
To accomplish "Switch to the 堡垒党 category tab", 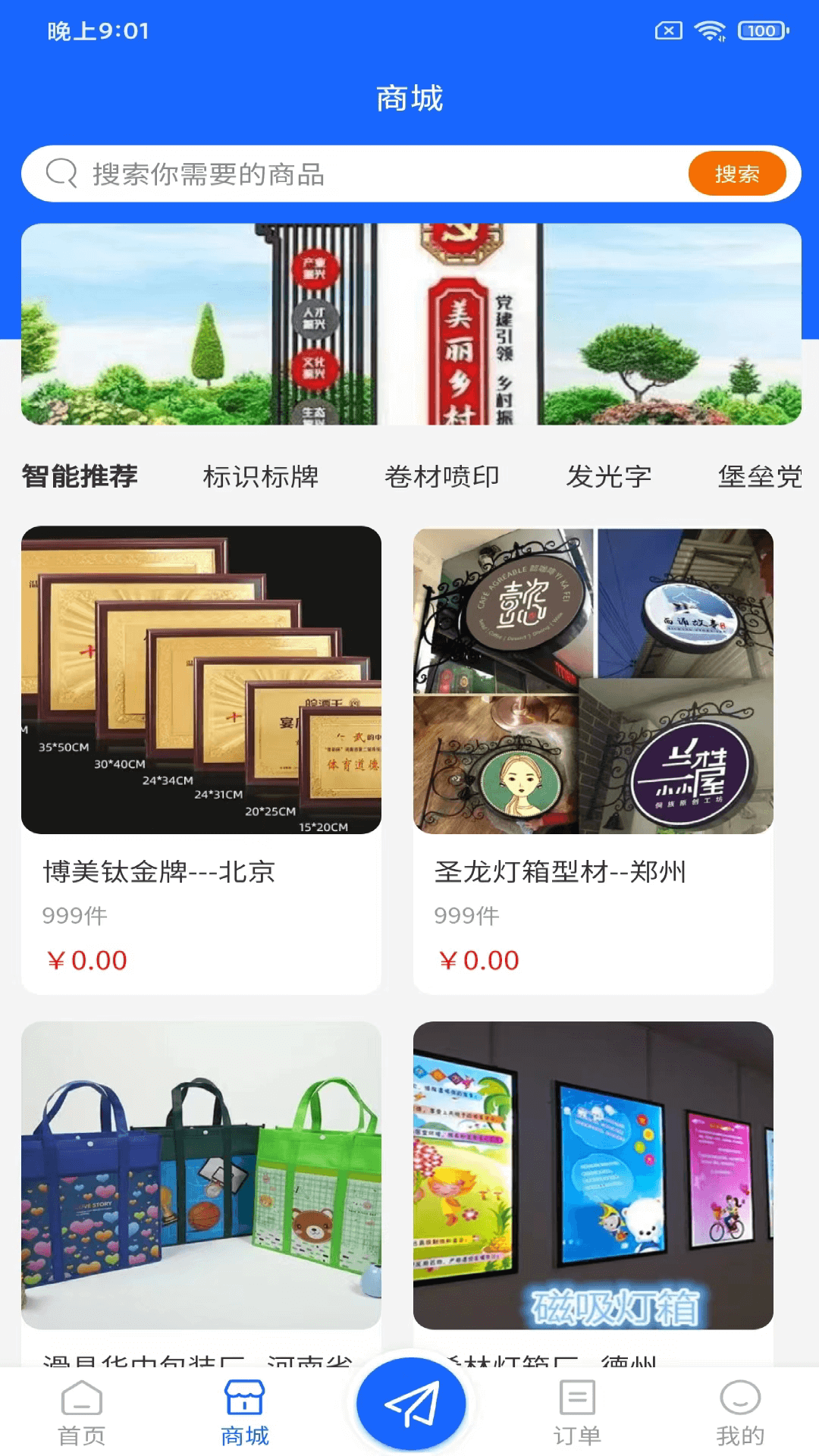I will coord(760,476).
